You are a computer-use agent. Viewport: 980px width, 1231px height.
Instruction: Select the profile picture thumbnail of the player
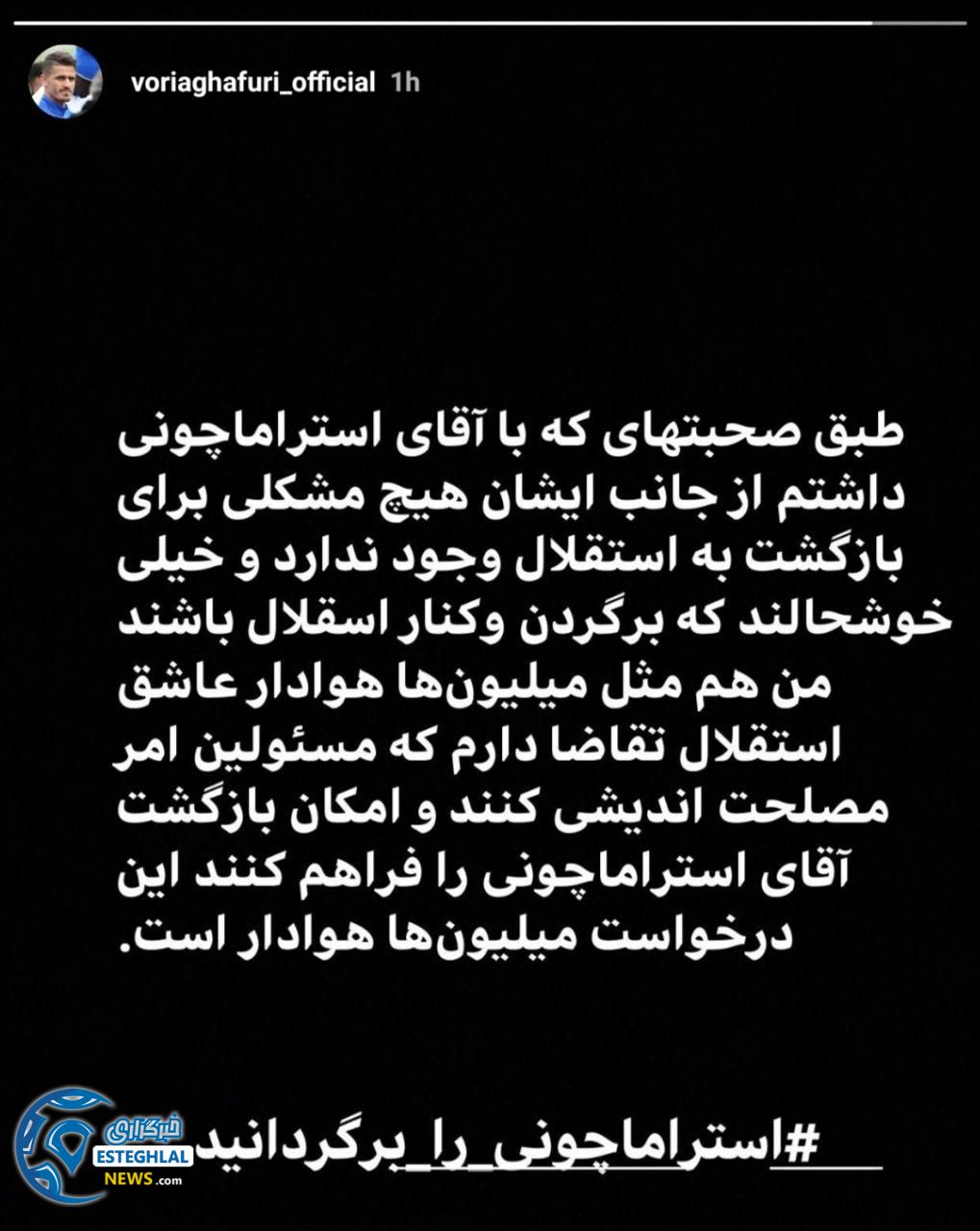pyautogui.click(x=65, y=83)
